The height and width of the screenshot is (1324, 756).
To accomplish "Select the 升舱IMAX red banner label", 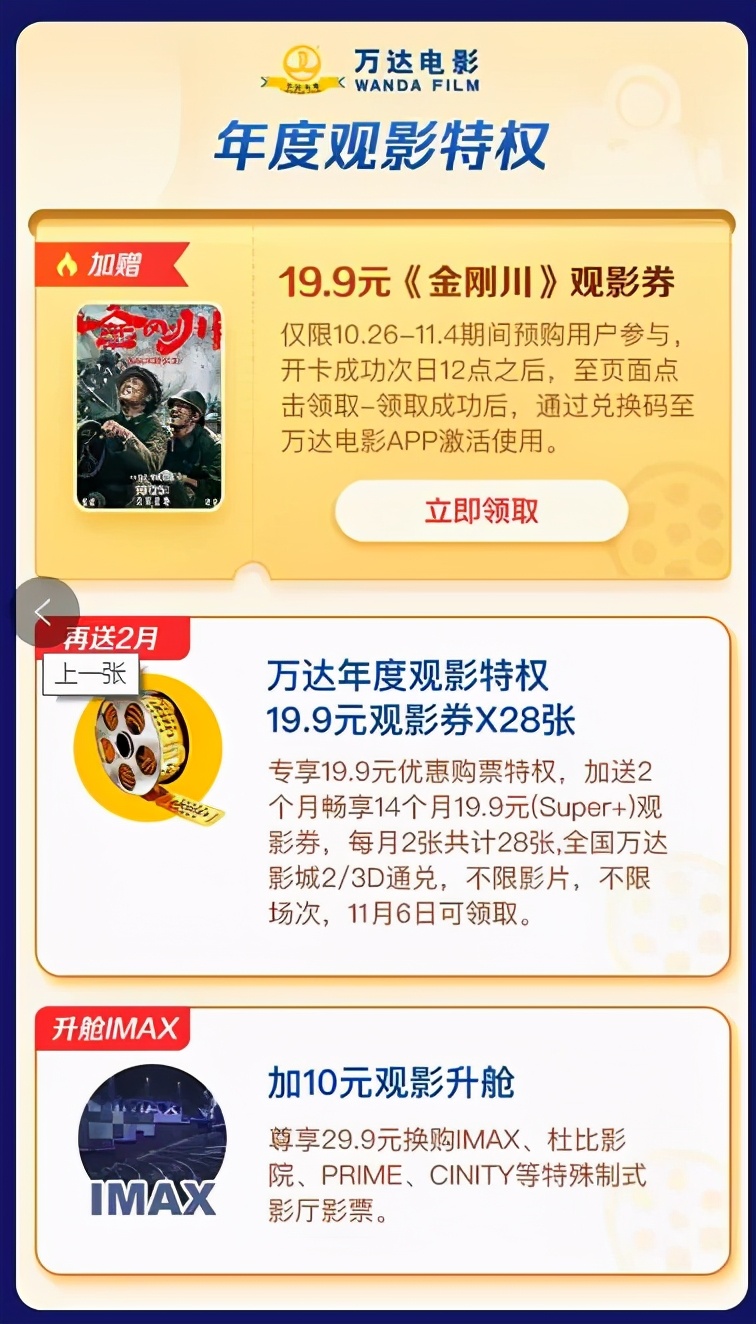I will tap(113, 1027).
